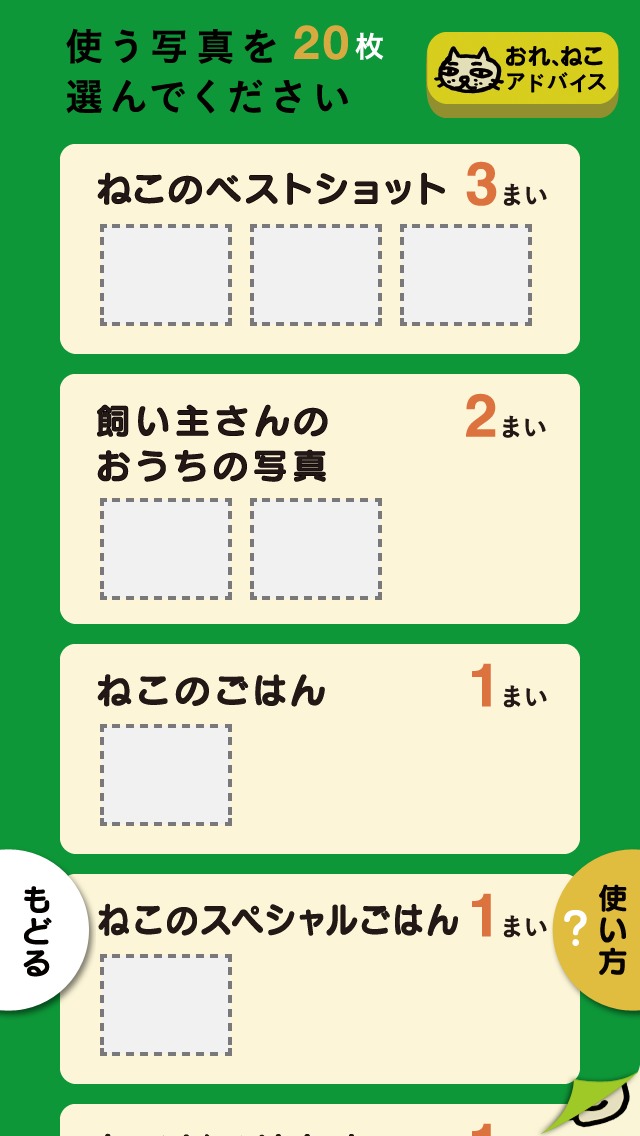Add a photo for ねこのスペシャルごはん
The image size is (640, 1136).
(166, 1005)
